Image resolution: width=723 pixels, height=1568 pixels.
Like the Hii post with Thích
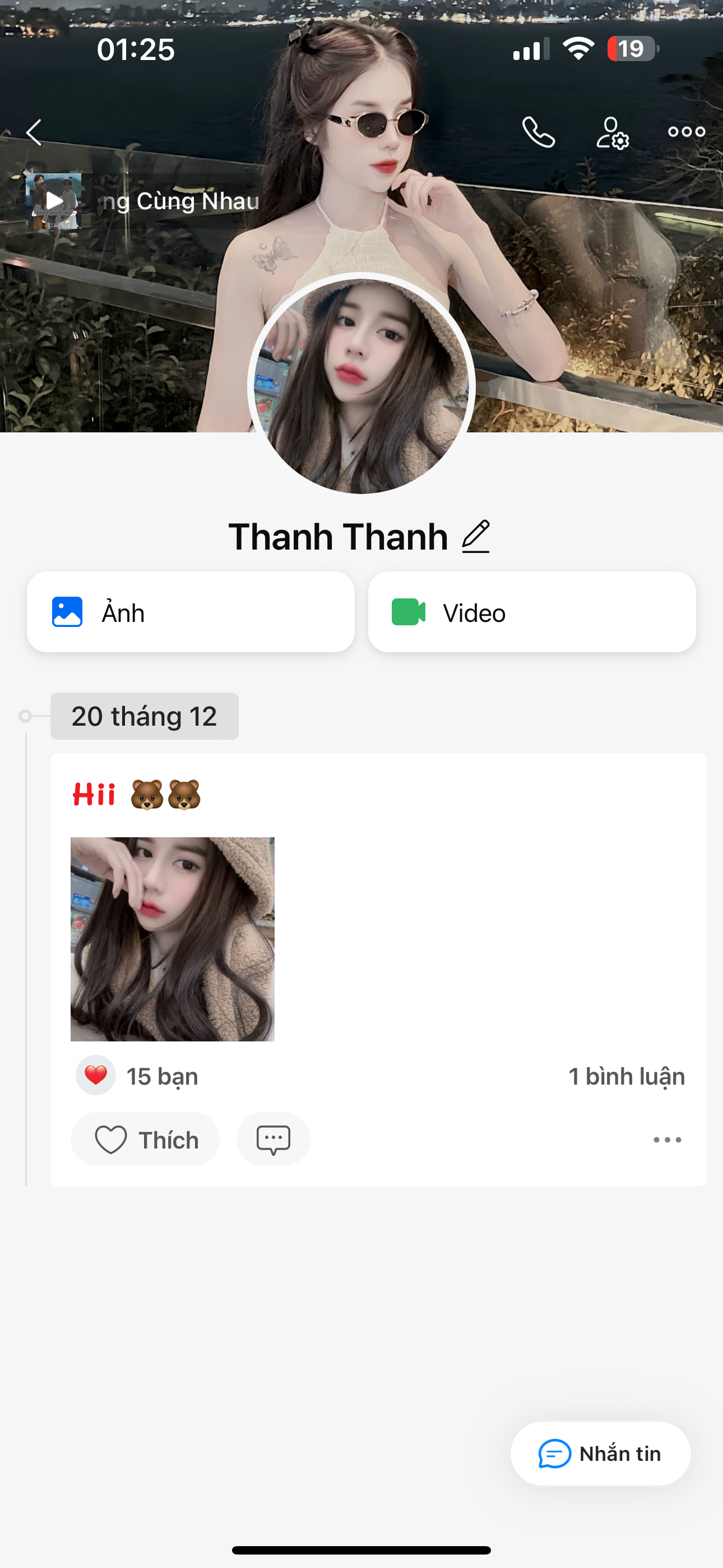(146, 1139)
